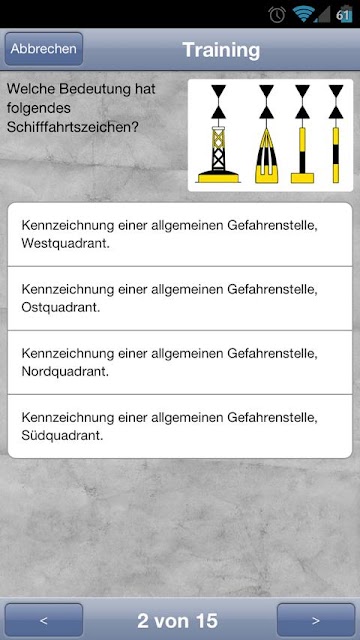The height and width of the screenshot is (640, 360).
Task: Tap the Abbrechen button to cancel training
Action: coord(44,49)
